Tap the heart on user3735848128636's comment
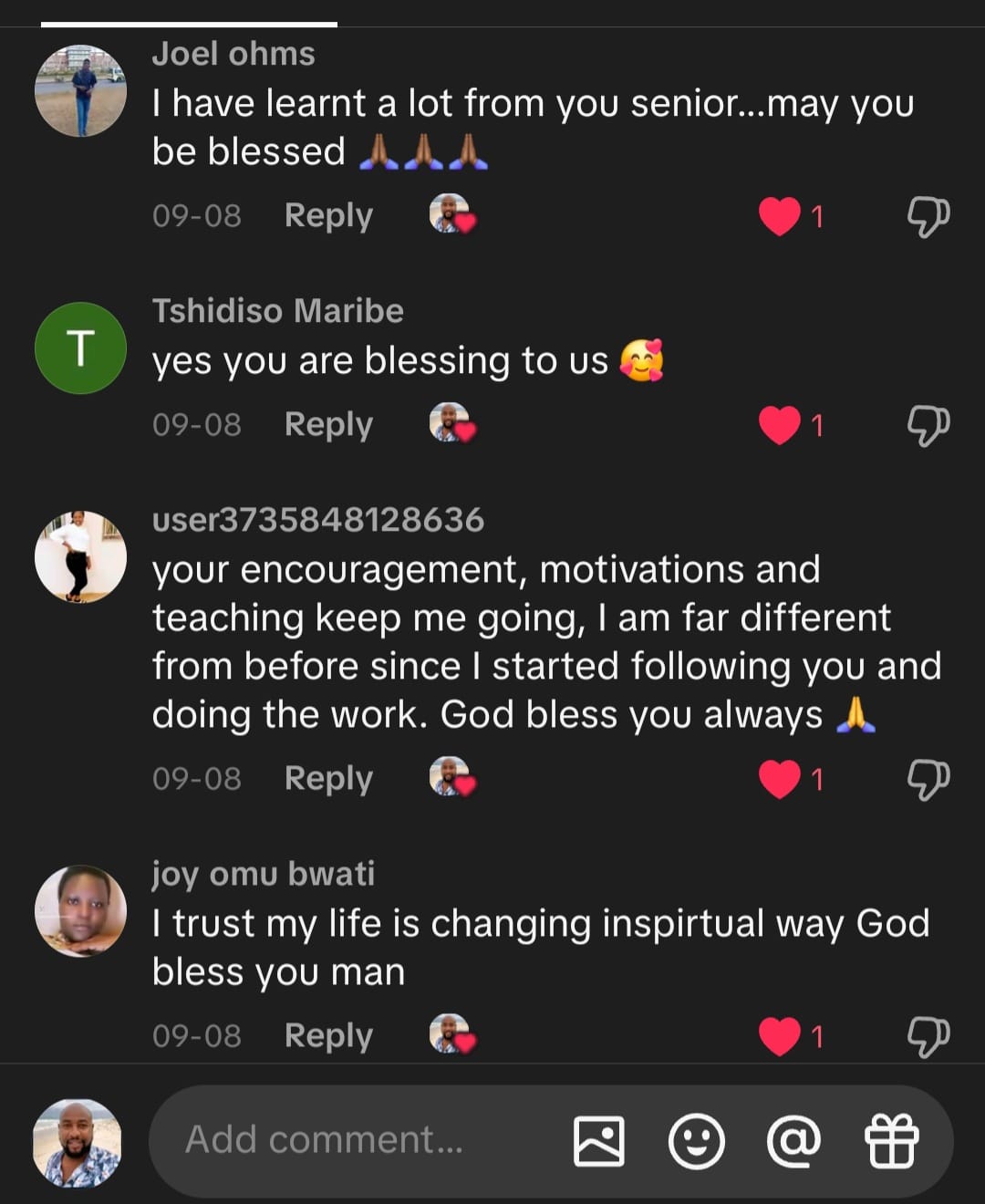985x1204 pixels. click(x=779, y=779)
